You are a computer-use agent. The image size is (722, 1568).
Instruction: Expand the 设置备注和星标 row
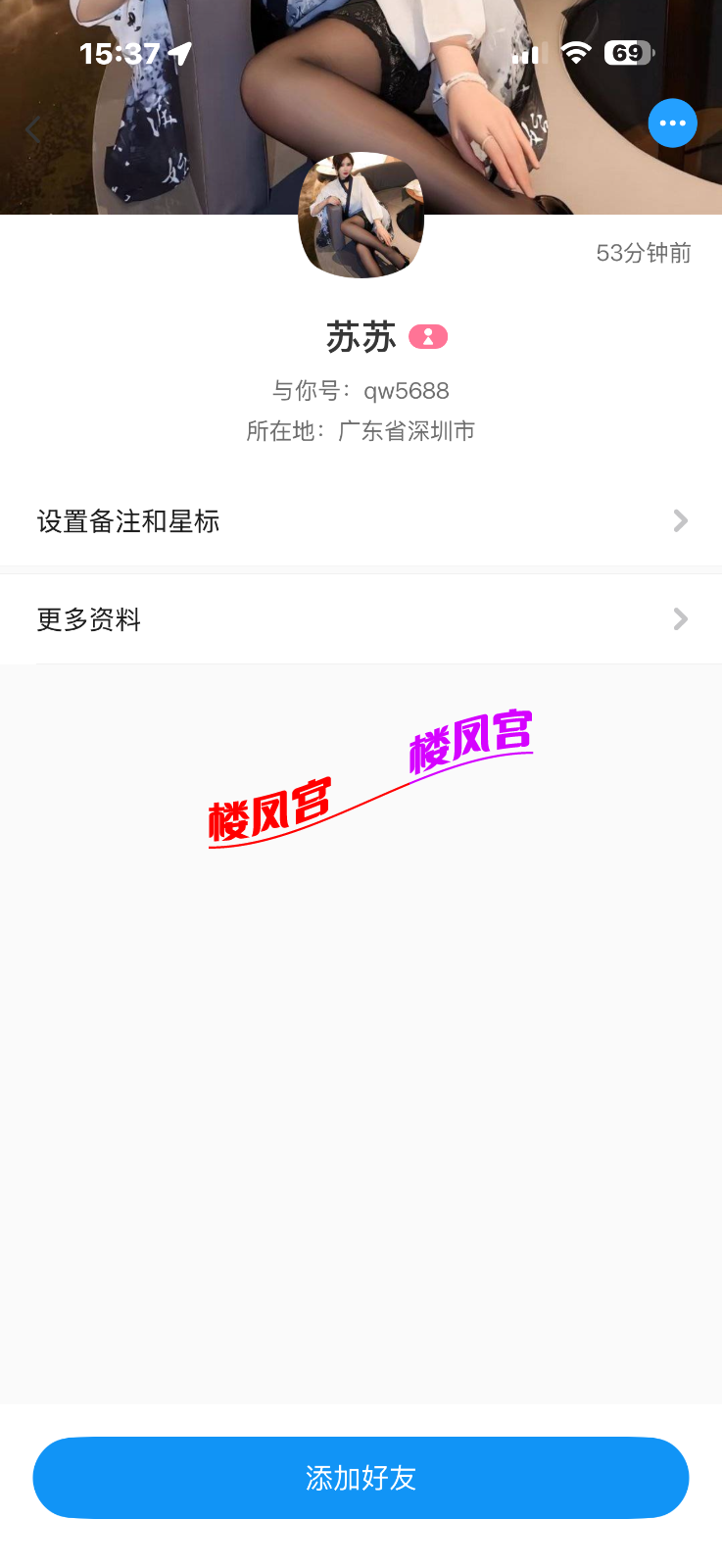click(x=361, y=520)
